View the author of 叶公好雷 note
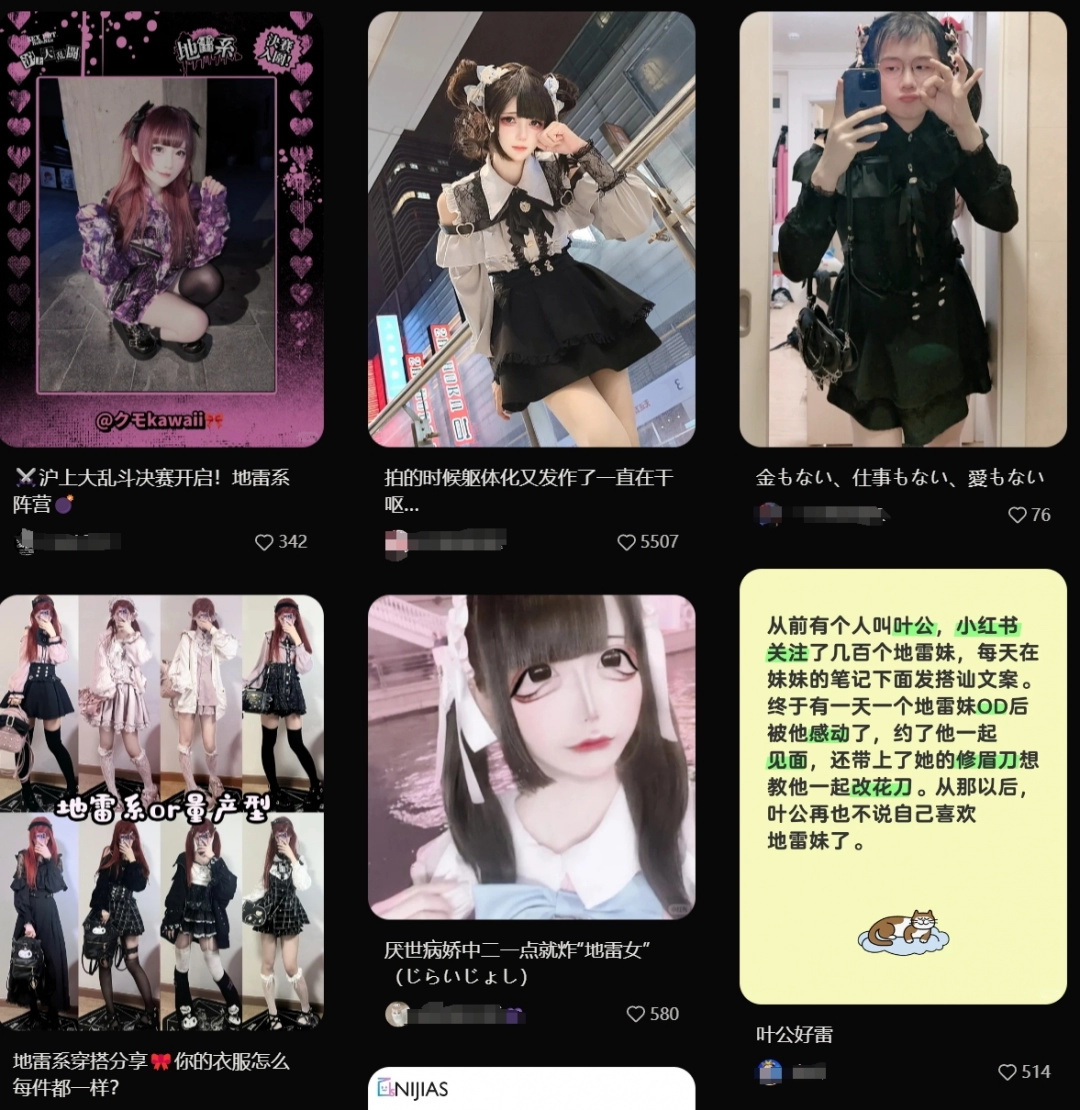The height and width of the screenshot is (1110, 1080). click(x=792, y=1072)
